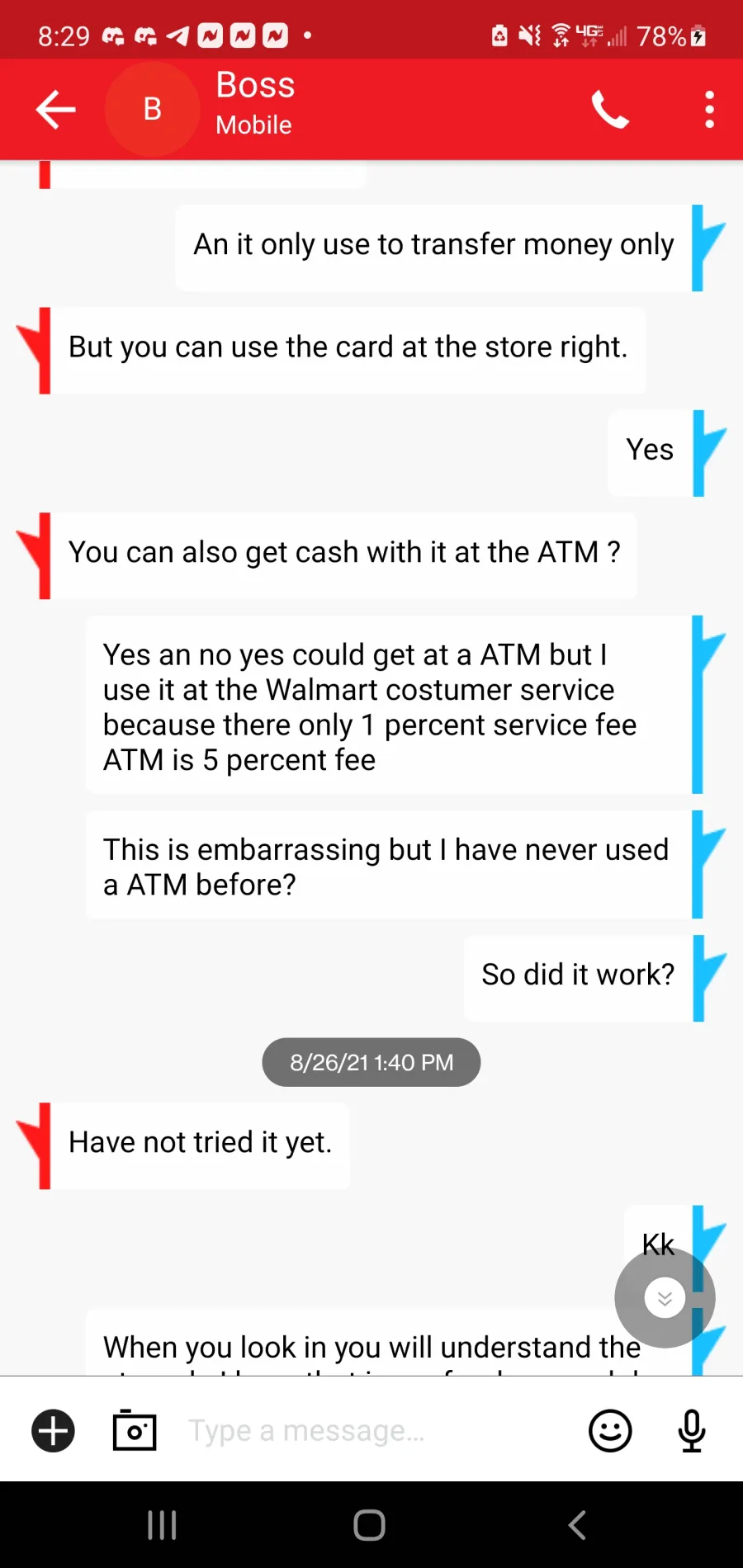743x1568 pixels.
Task: Start voice input with the microphone
Action: point(692,1430)
